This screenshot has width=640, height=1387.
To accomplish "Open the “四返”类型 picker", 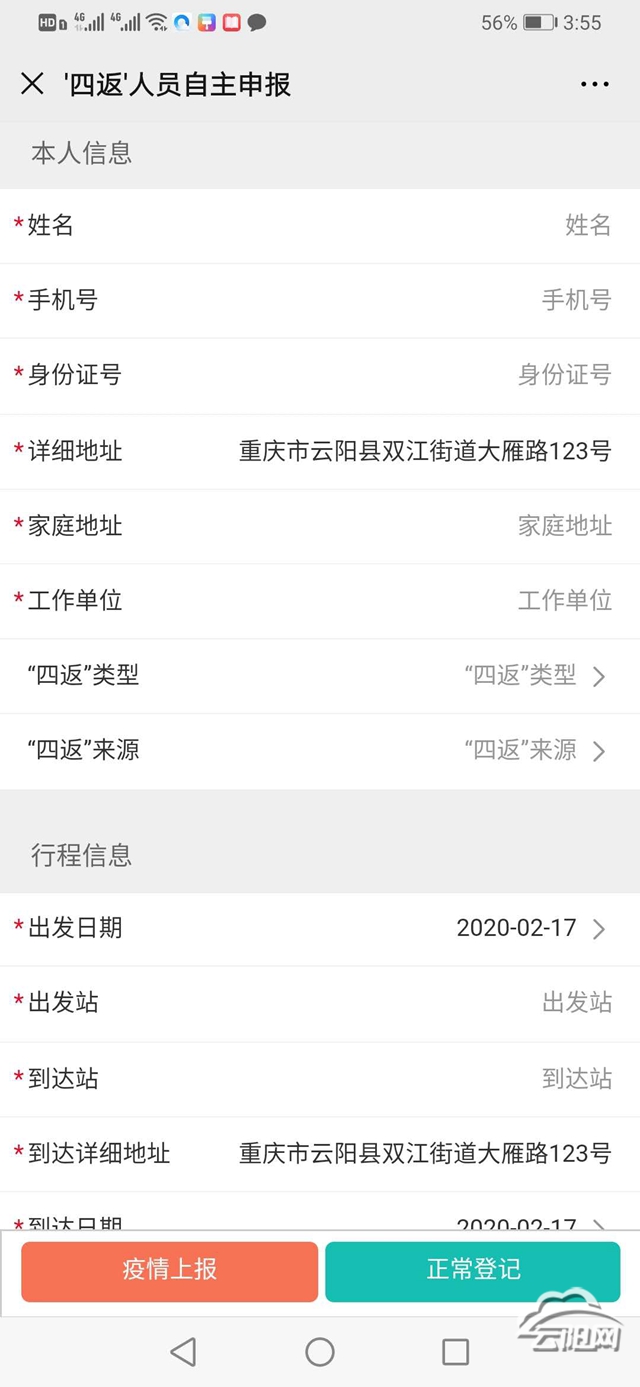I will tap(534, 676).
